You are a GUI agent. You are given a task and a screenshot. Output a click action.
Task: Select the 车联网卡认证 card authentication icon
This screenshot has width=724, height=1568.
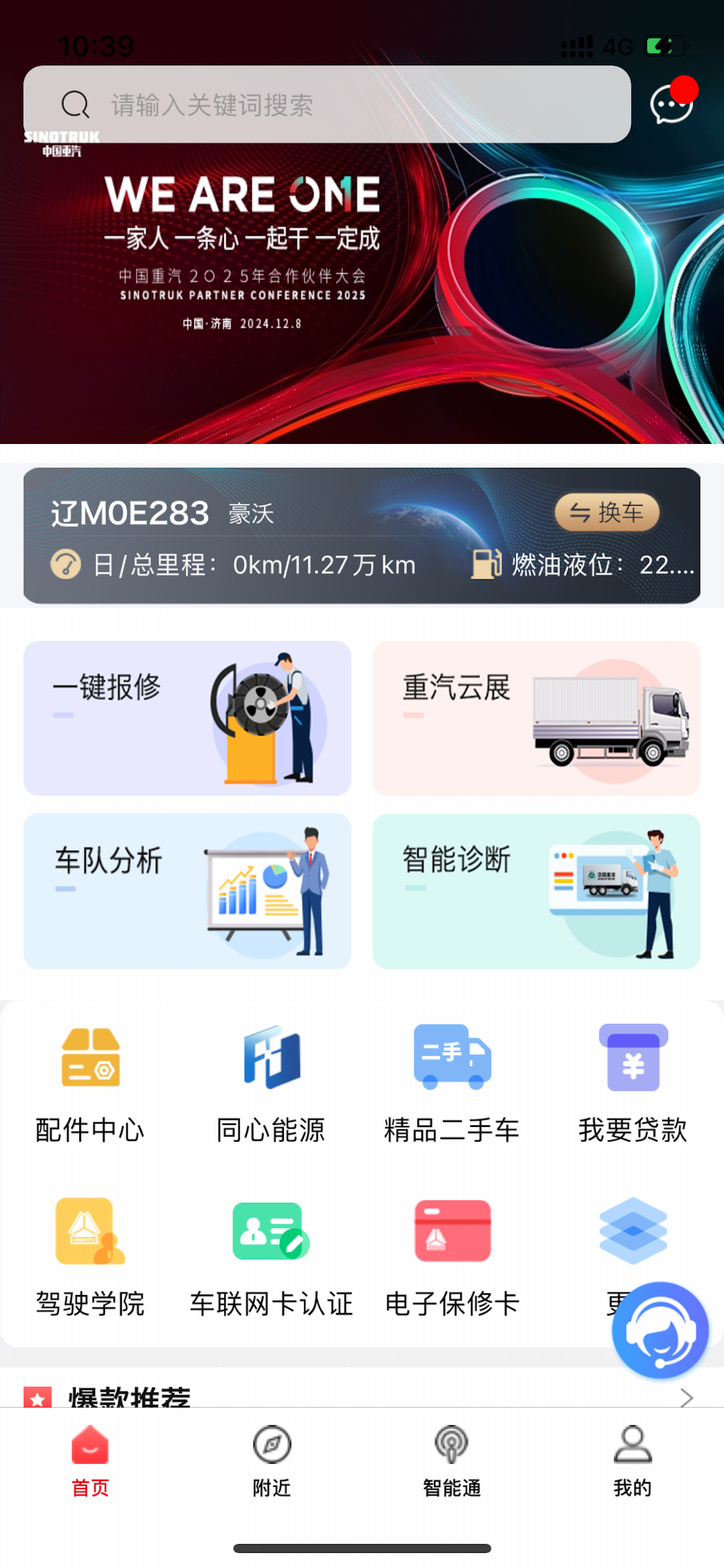tap(270, 1254)
